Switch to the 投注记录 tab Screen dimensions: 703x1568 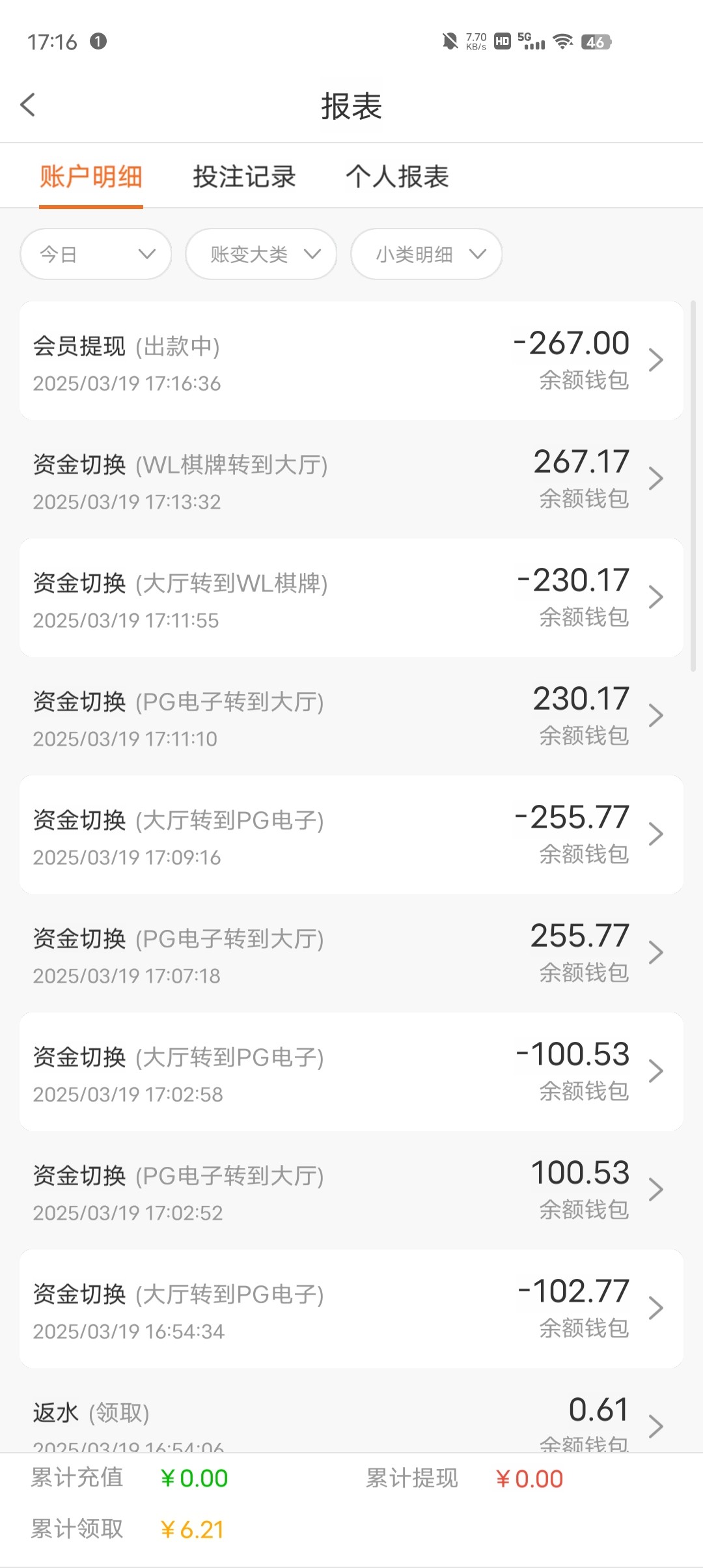[244, 176]
